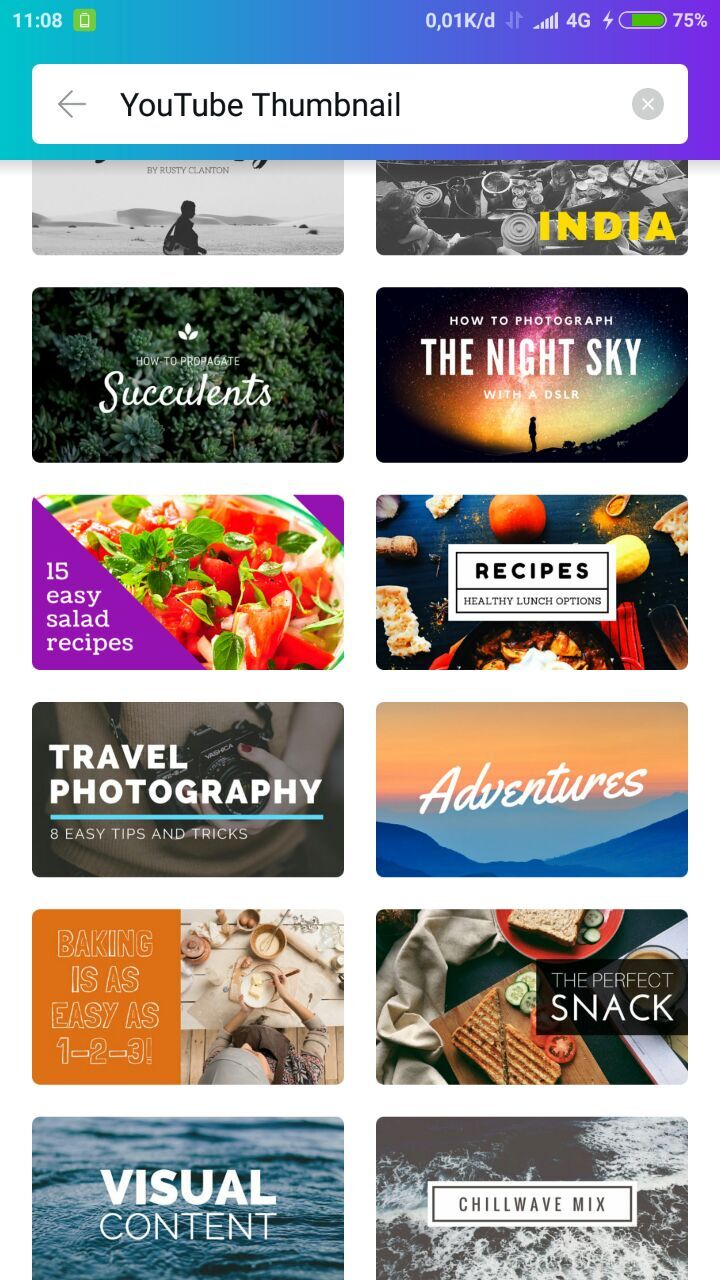Open the 'Baking Is As Easy As 1-2-3' template

(x=187, y=995)
